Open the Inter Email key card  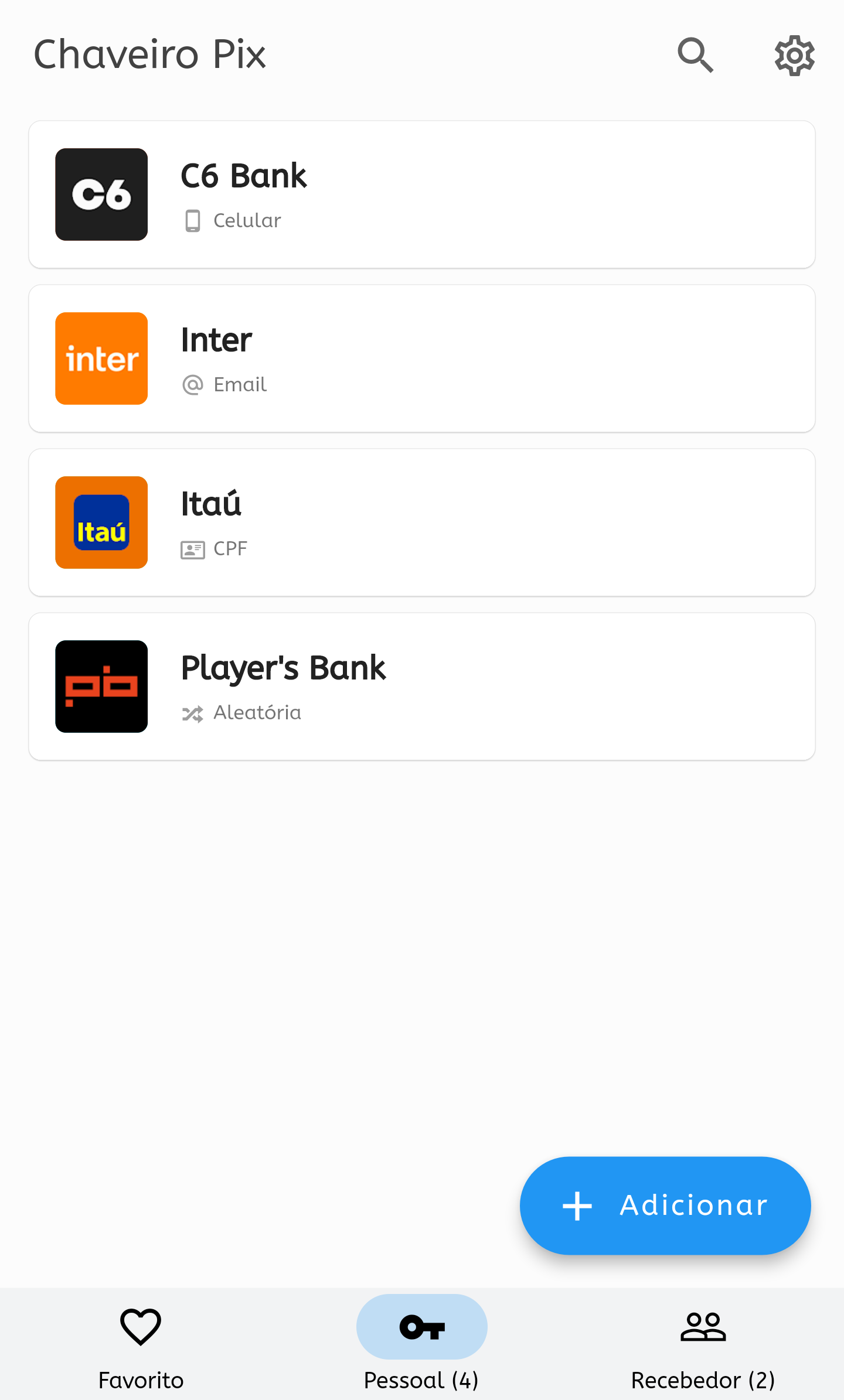click(422, 358)
